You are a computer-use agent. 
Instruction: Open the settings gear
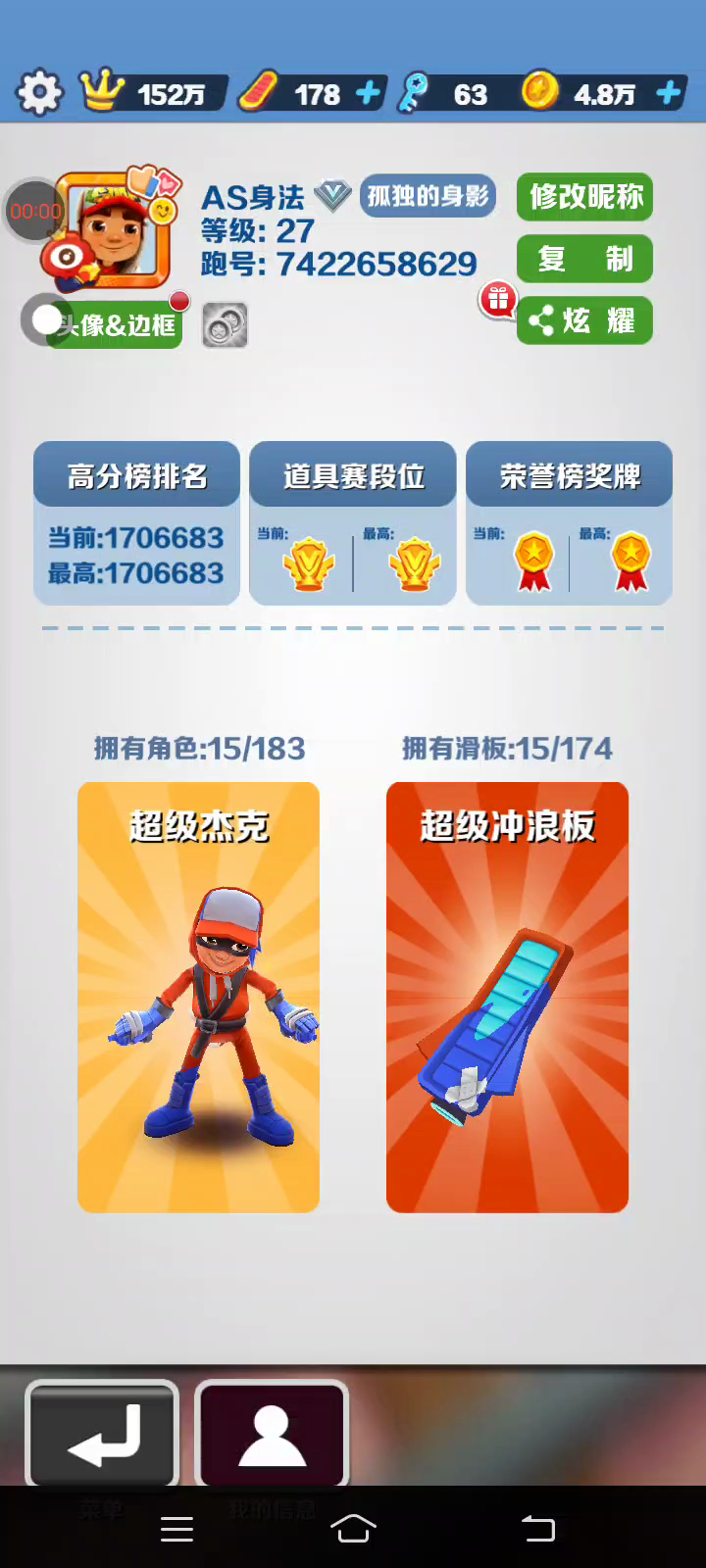pos(39,93)
